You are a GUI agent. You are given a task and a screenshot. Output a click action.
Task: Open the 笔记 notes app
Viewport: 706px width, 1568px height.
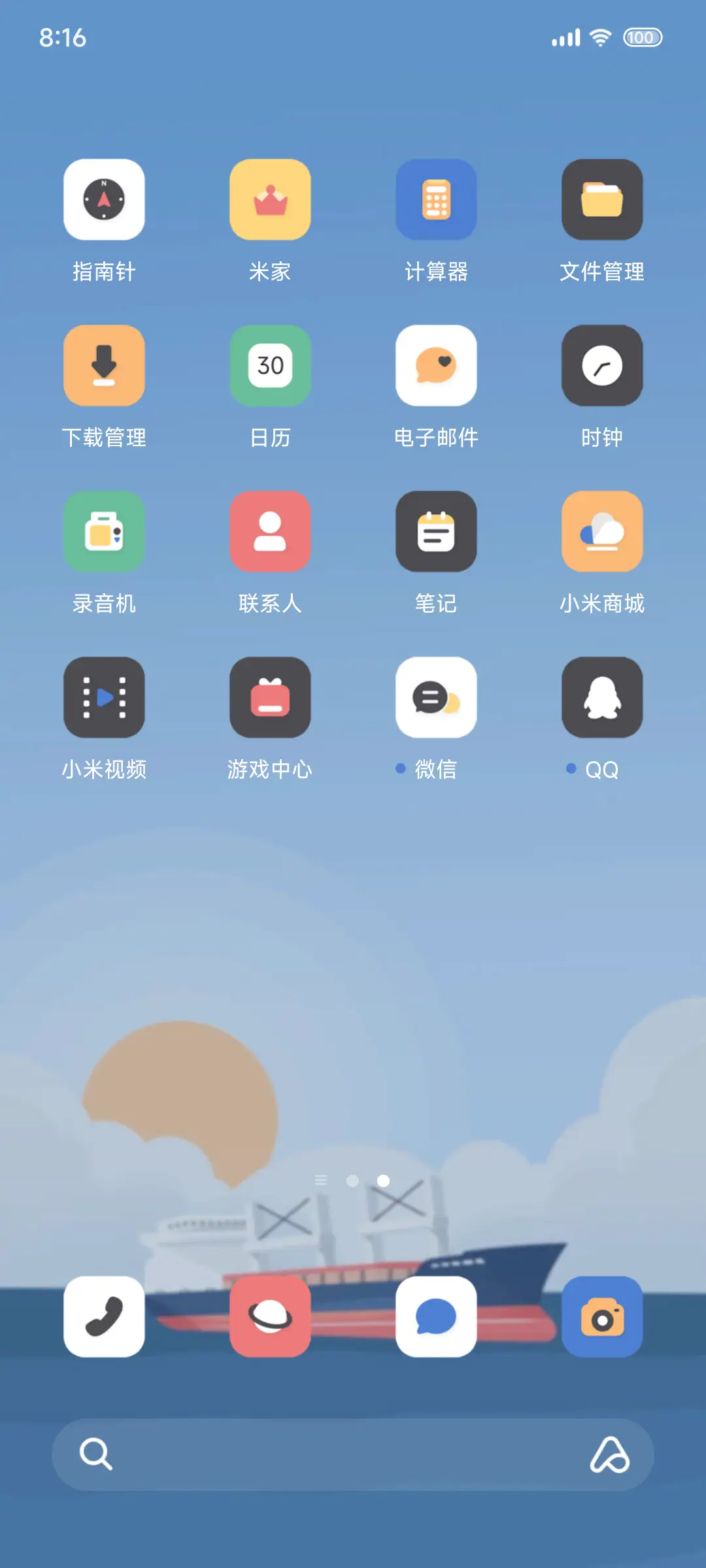click(x=436, y=531)
